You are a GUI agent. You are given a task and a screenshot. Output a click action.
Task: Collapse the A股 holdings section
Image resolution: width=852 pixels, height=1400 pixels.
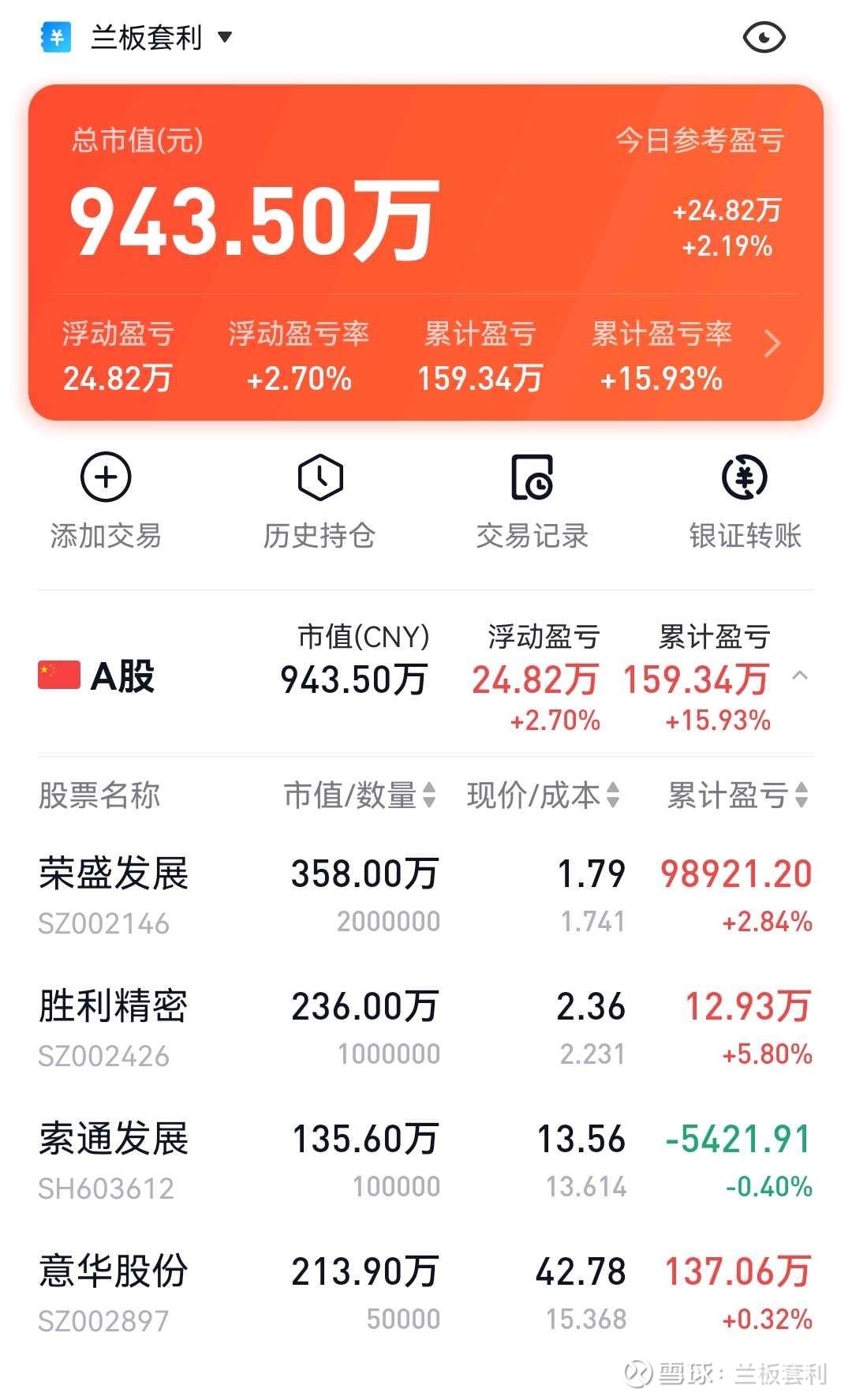[800, 676]
